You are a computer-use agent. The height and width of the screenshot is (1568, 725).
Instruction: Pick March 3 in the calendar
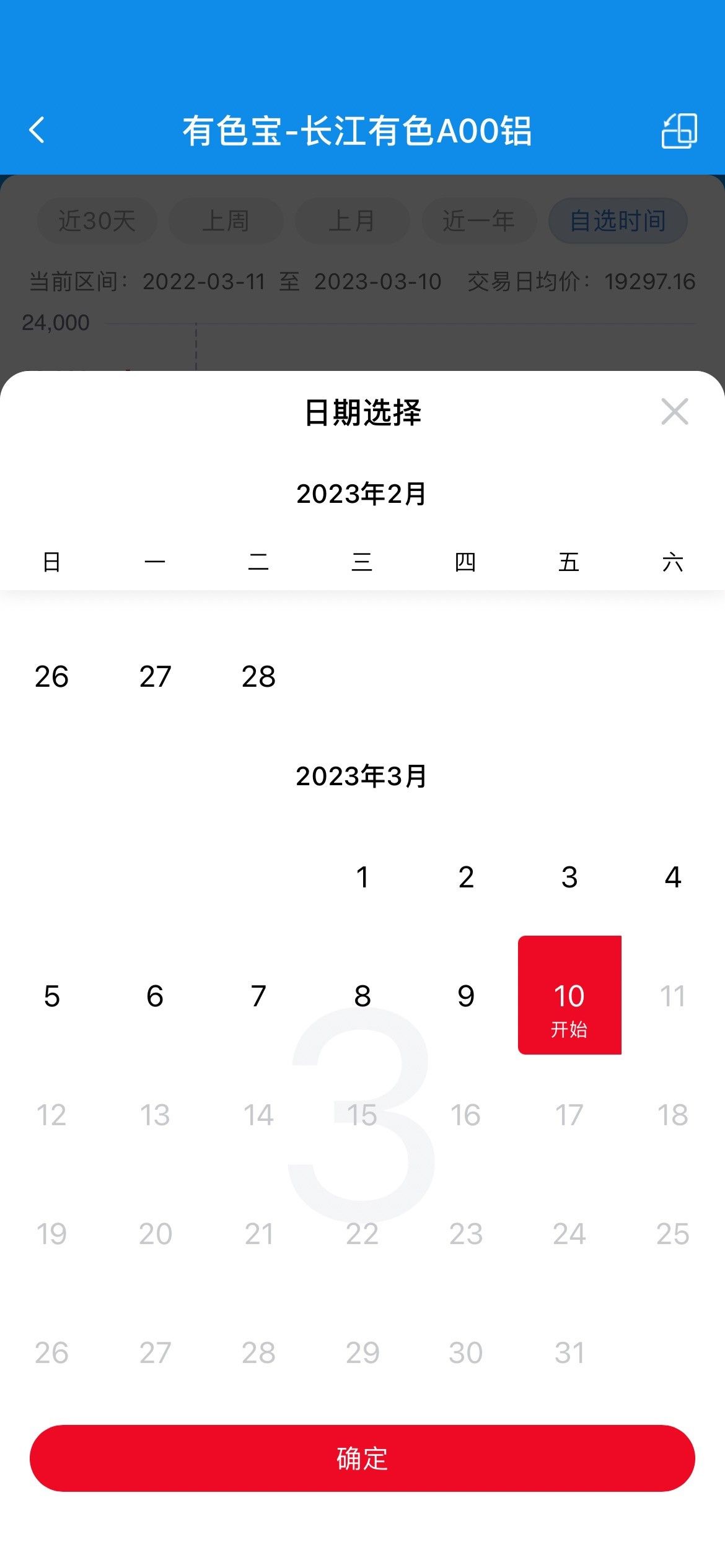[569, 877]
